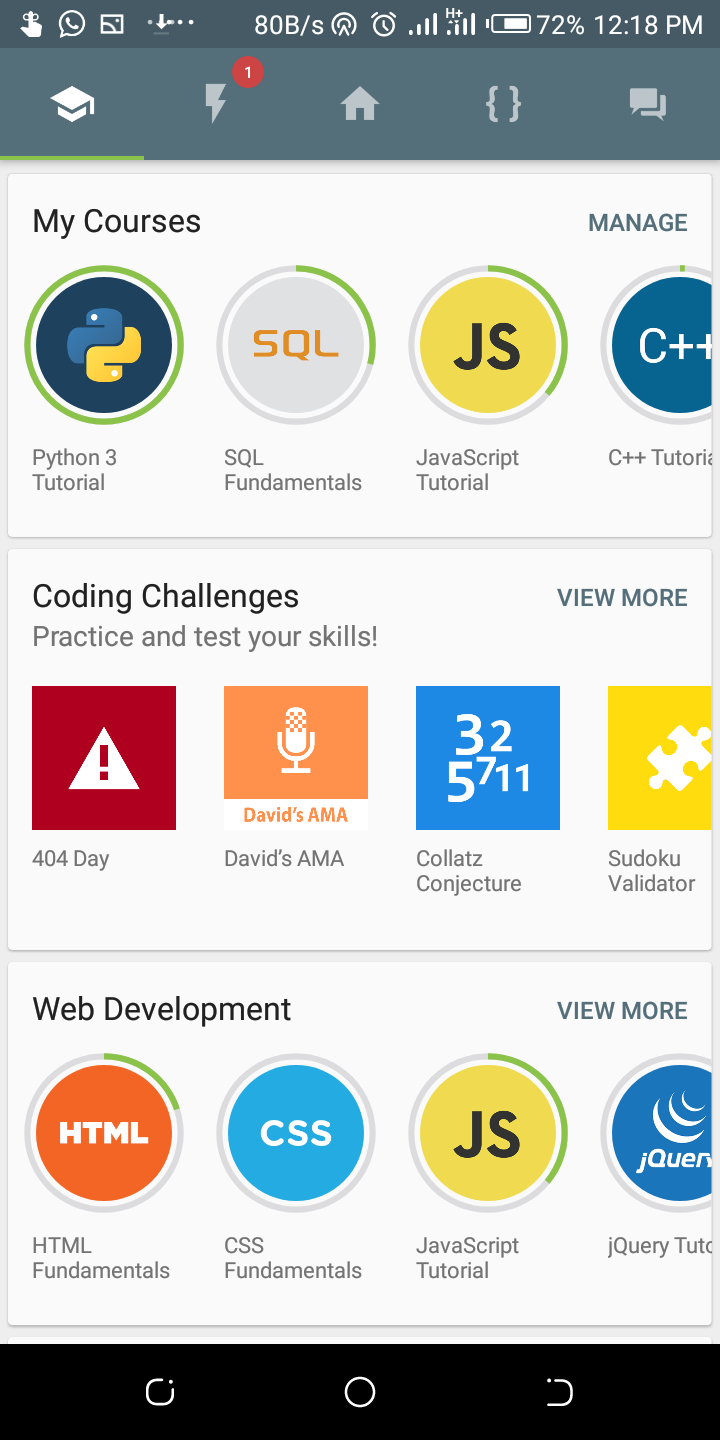The height and width of the screenshot is (1440, 720).
Task: Start the Collatz Conjecture challenge
Action: (x=488, y=758)
